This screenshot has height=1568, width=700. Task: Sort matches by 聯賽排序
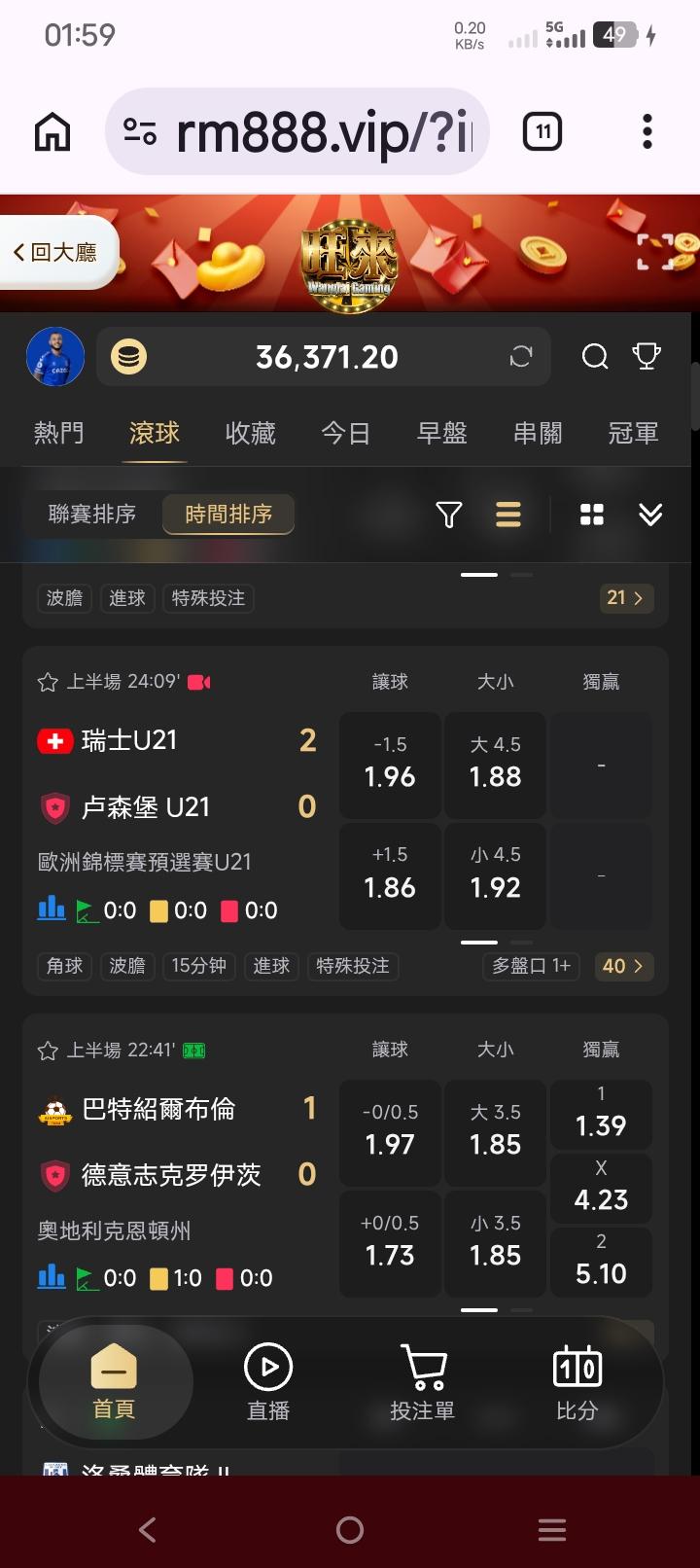click(x=92, y=514)
